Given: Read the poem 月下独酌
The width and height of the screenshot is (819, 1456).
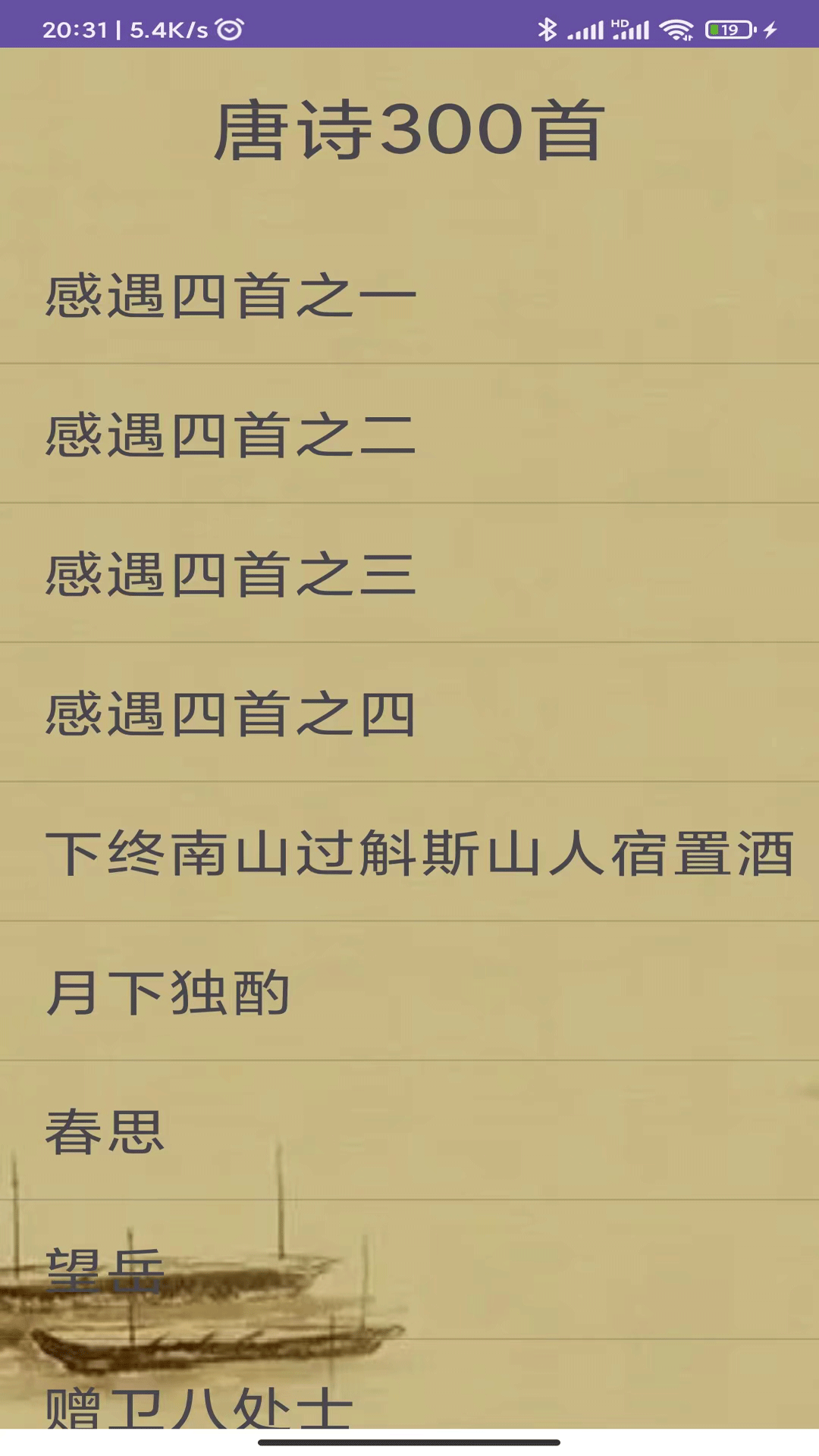Looking at the screenshot, I should click(168, 993).
